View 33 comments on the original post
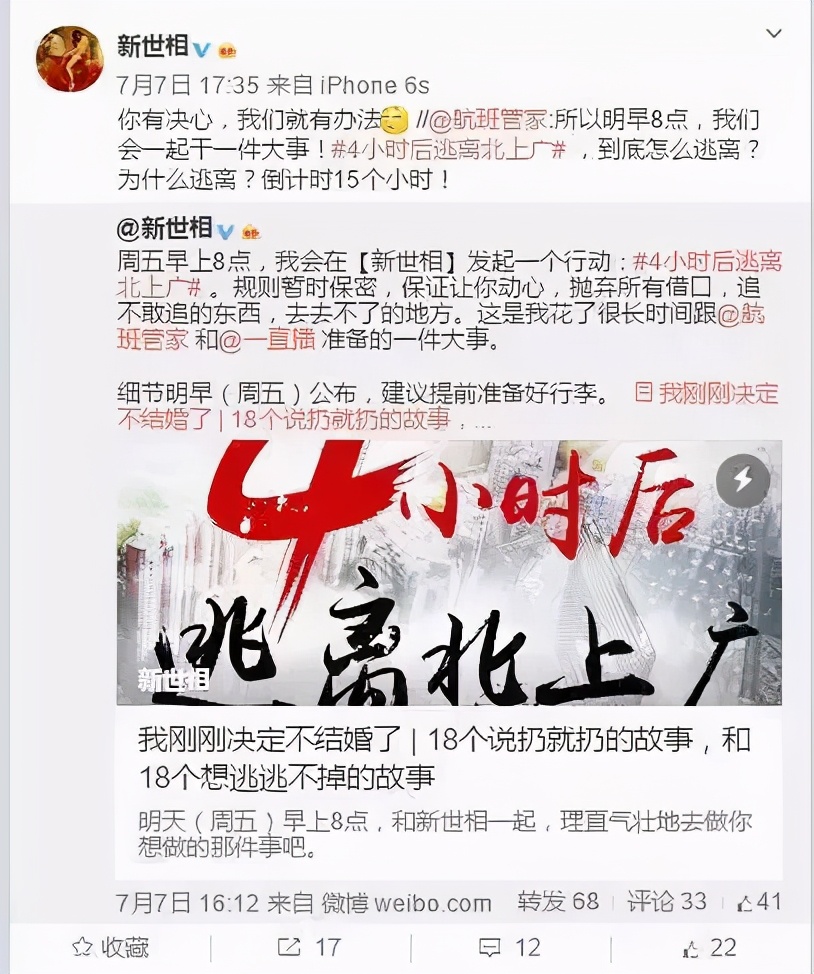Image resolution: width=814 pixels, height=974 pixels. (x=666, y=902)
